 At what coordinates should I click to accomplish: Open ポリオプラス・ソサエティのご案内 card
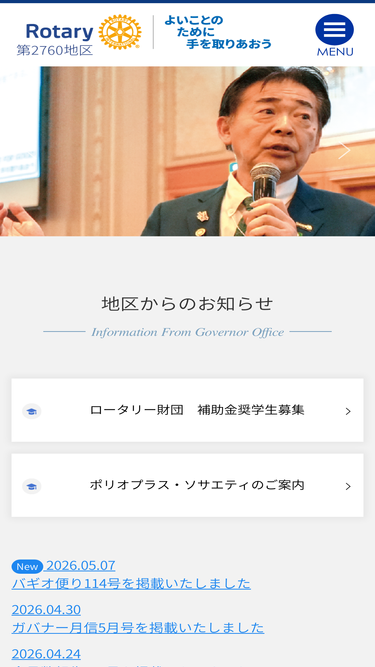coord(188,485)
